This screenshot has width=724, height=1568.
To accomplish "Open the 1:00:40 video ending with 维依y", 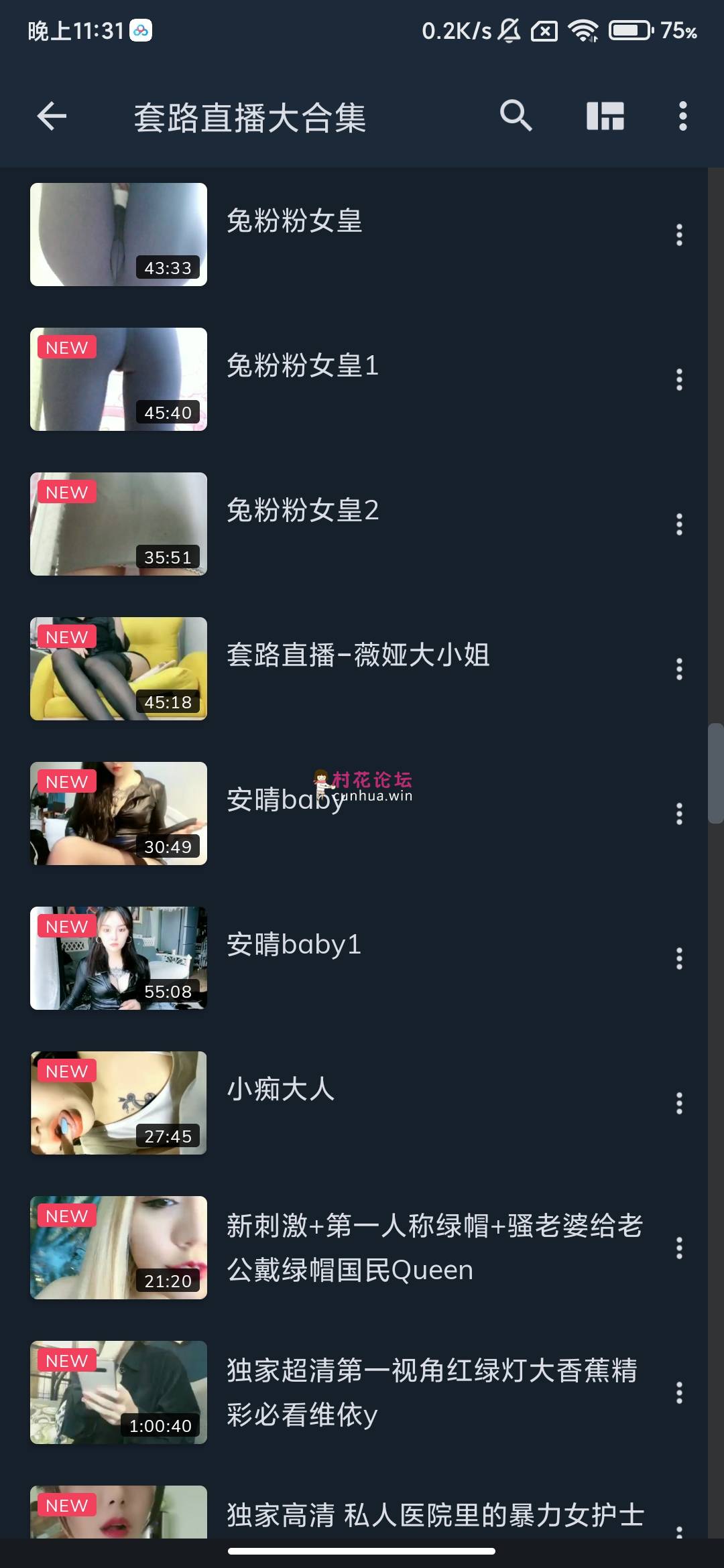I will pyautogui.click(x=432, y=1392).
